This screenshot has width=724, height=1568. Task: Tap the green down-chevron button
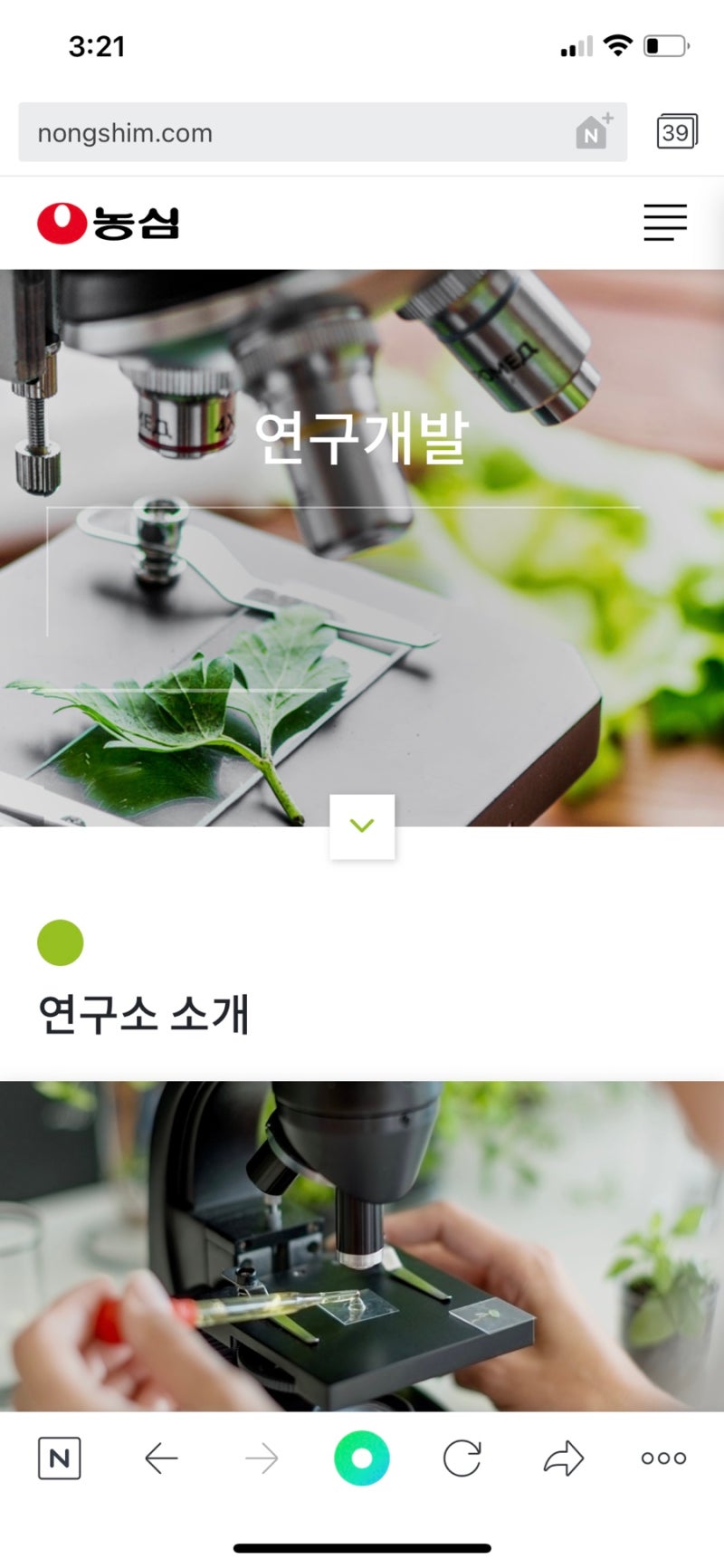coord(362,826)
